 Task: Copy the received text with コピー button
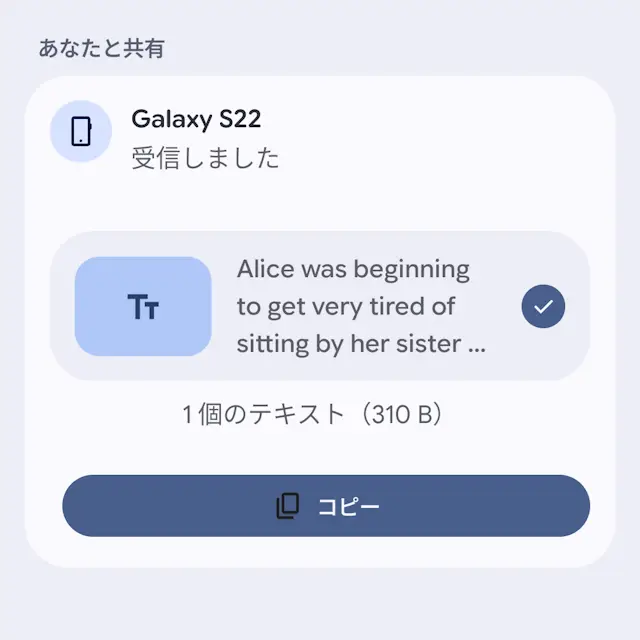click(326, 506)
